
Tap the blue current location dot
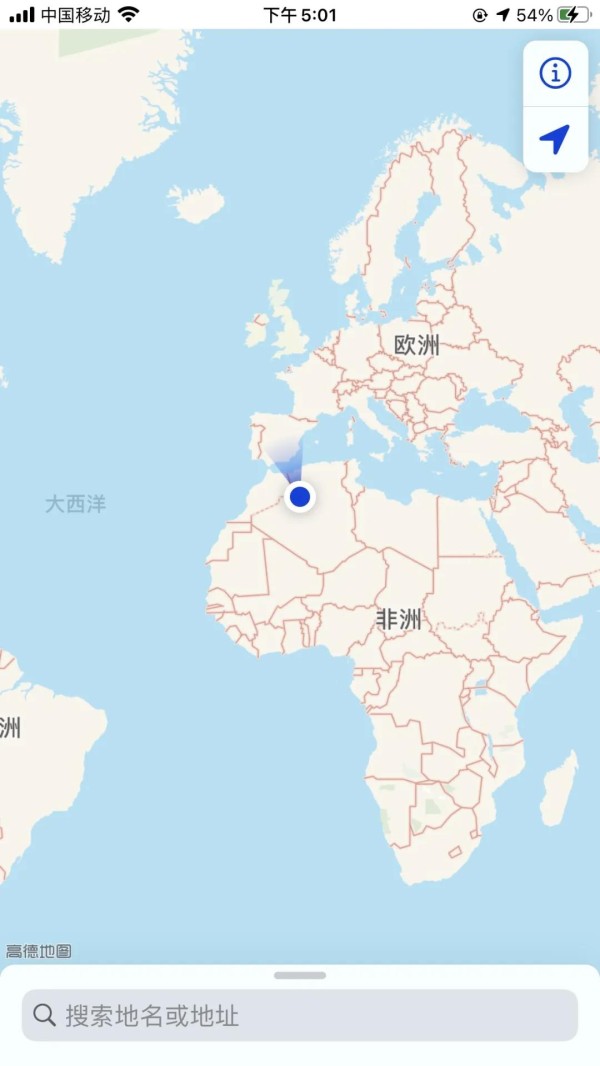click(300, 496)
